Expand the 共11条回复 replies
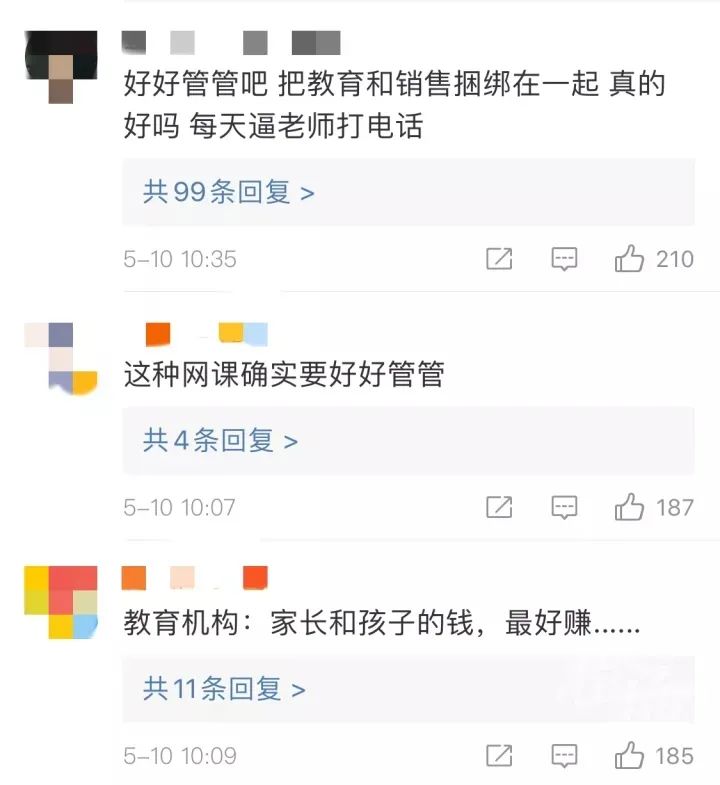Image resolution: width=720 pixels, height=785 pixels. (224, 688)
